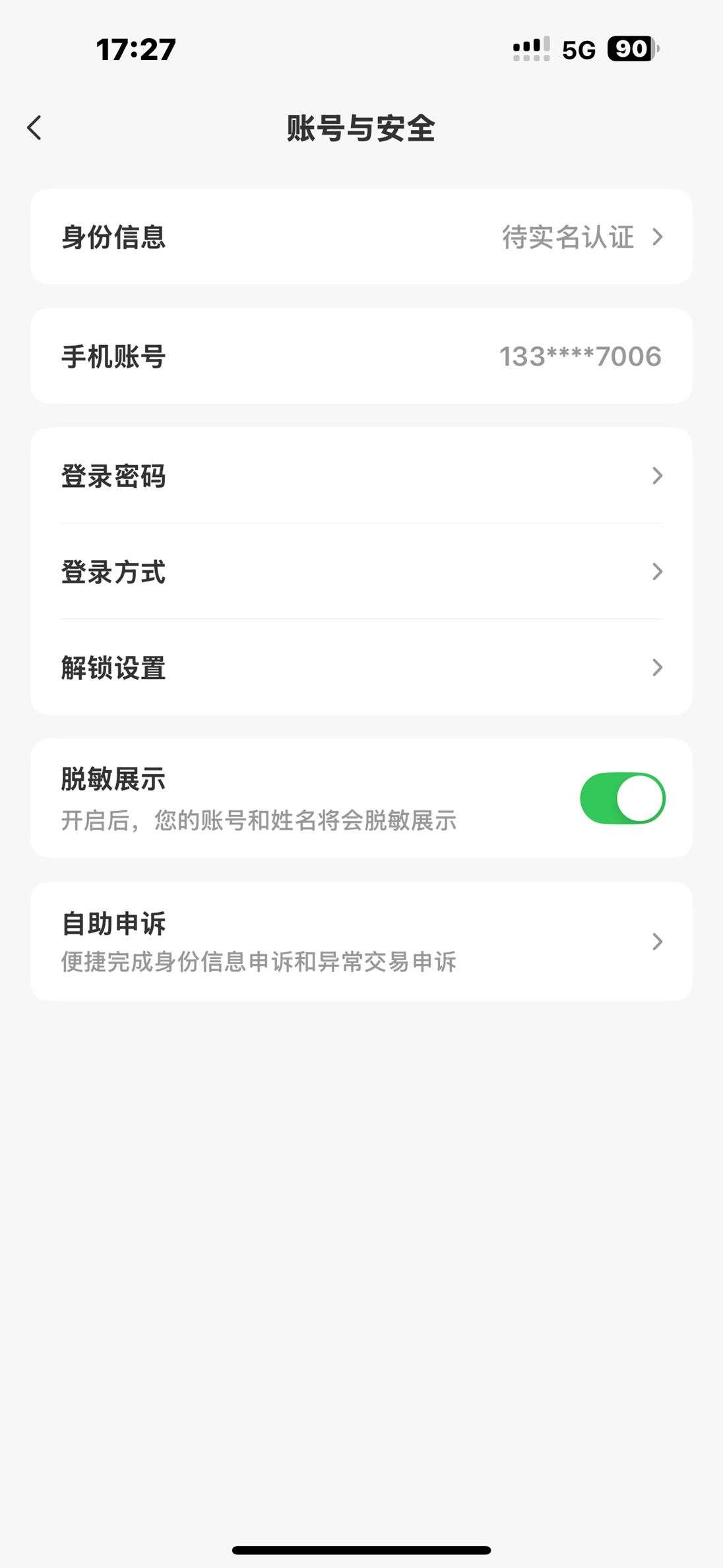The image size is (723, 1568).
Task: Open 登录密码 settings
Action: 361,476
